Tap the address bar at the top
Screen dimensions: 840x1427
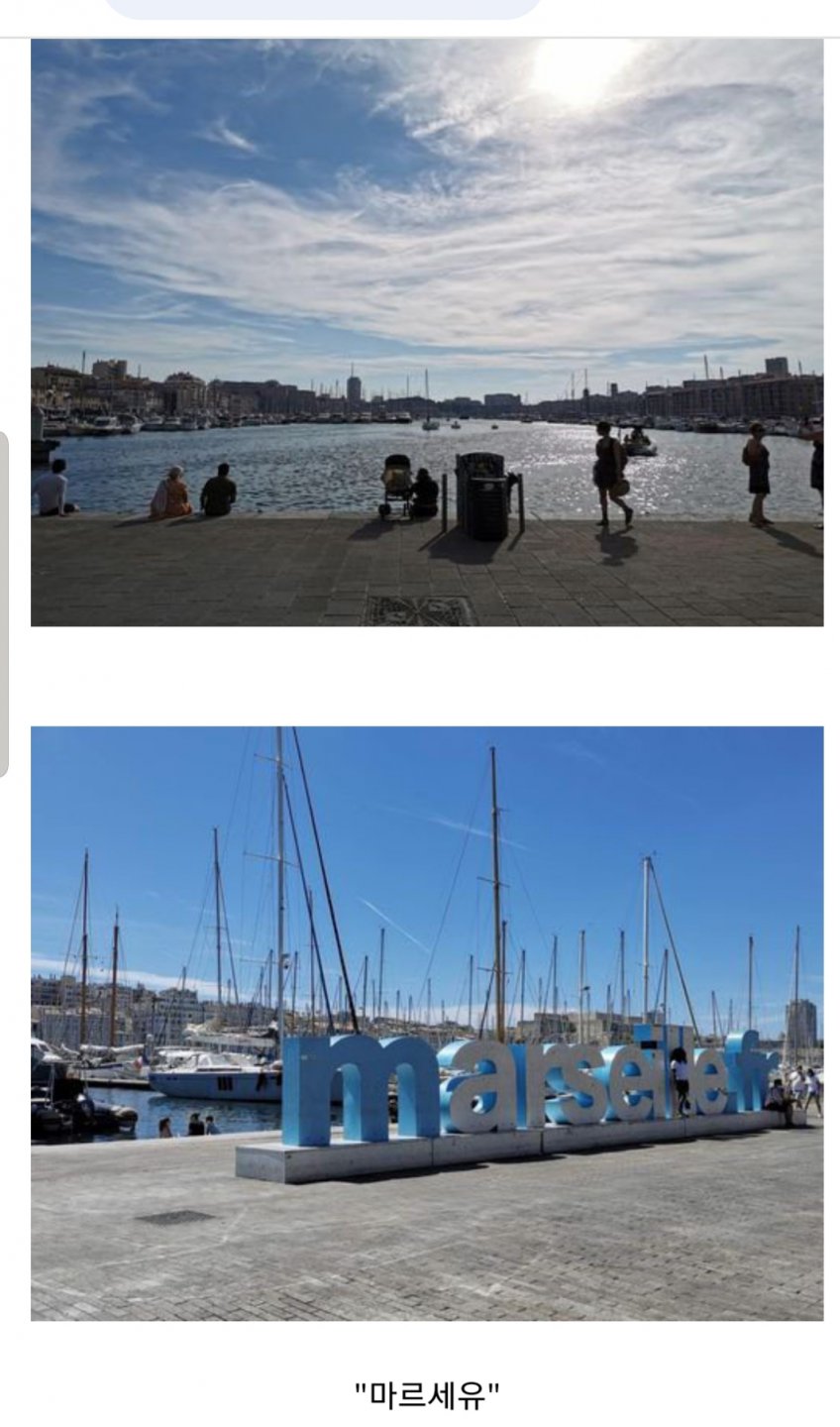pos(323,8)
